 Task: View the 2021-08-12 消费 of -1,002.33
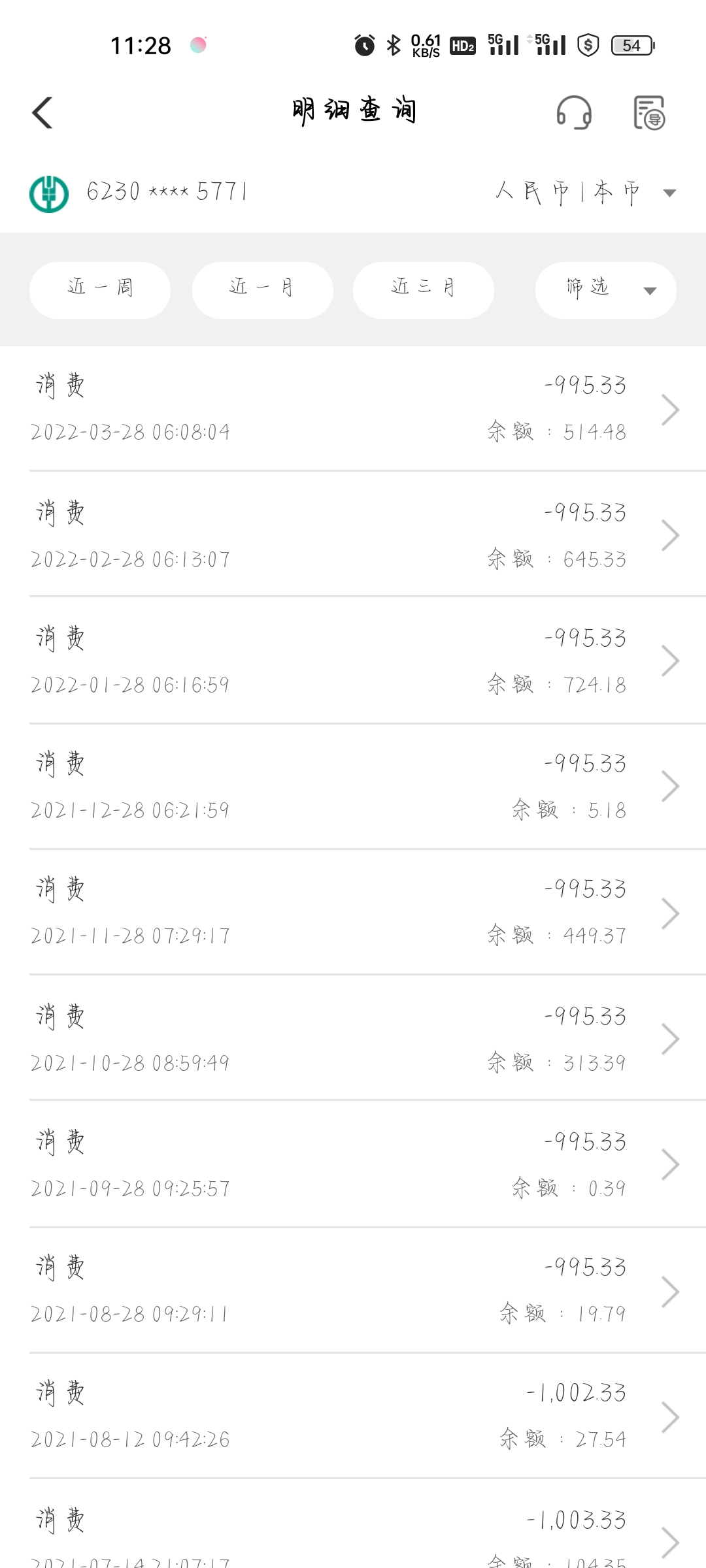point(353,1416)
